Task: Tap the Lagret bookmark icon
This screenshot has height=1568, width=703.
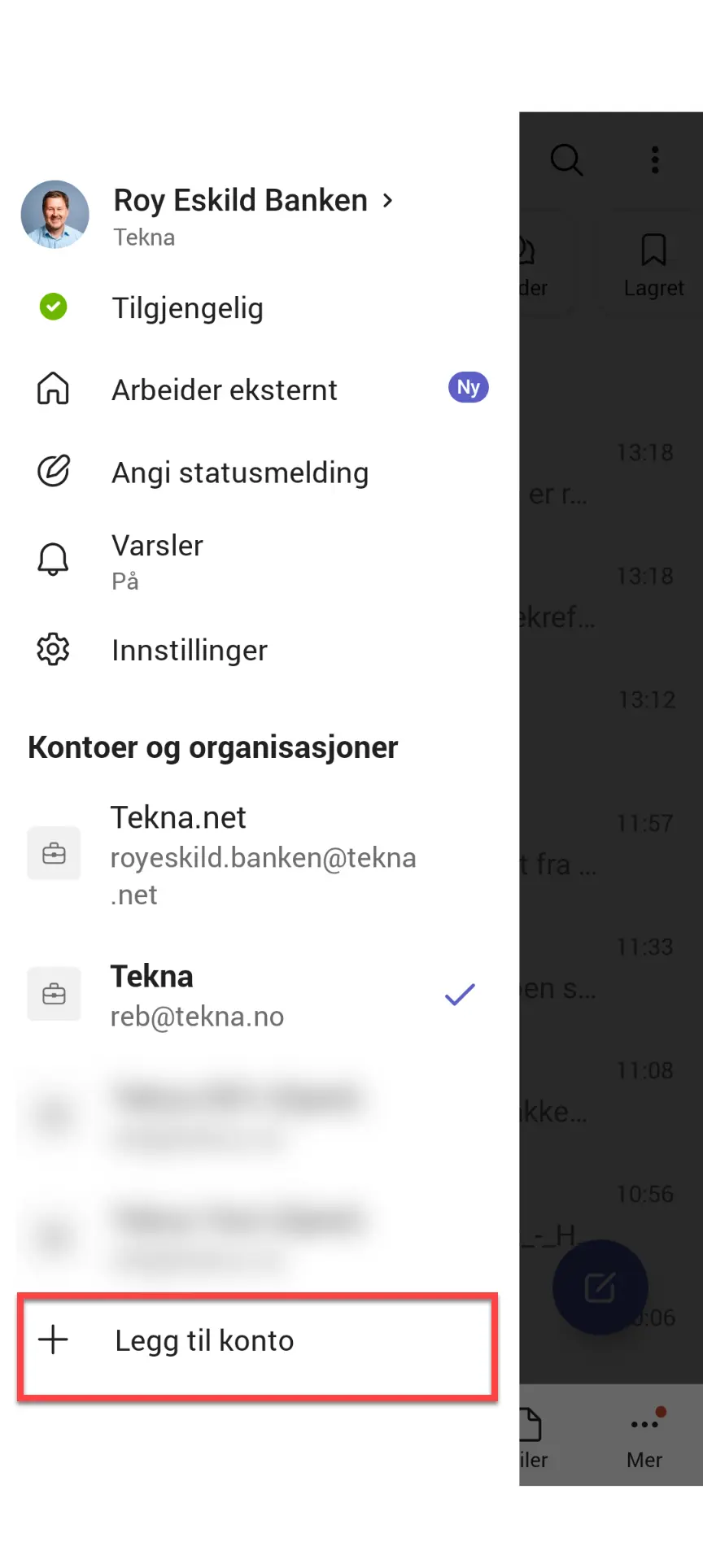Action: coord(654,249)
